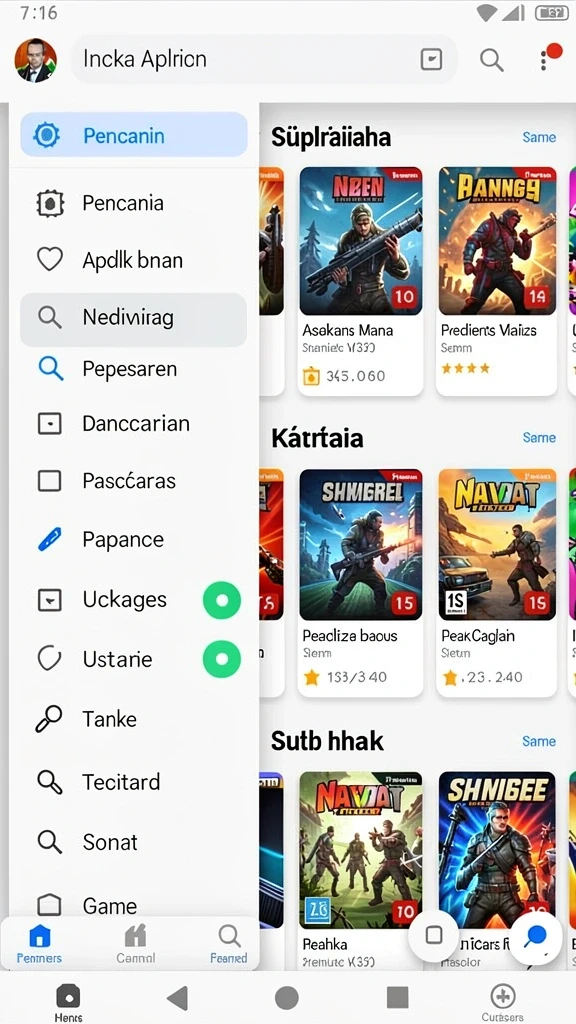Tap the Incka Aplrion search field
Image resolution: width=576 pixels, height=1024 pixels.
pos(264,59)
